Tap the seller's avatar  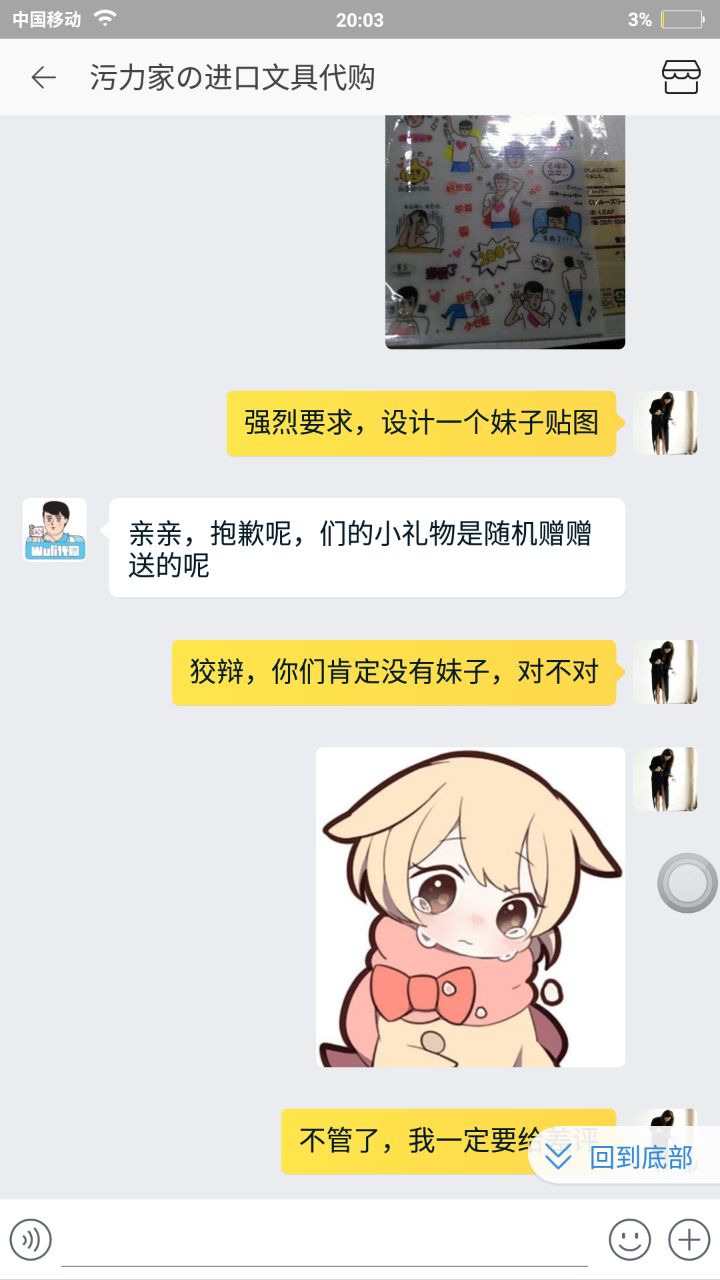55,530
